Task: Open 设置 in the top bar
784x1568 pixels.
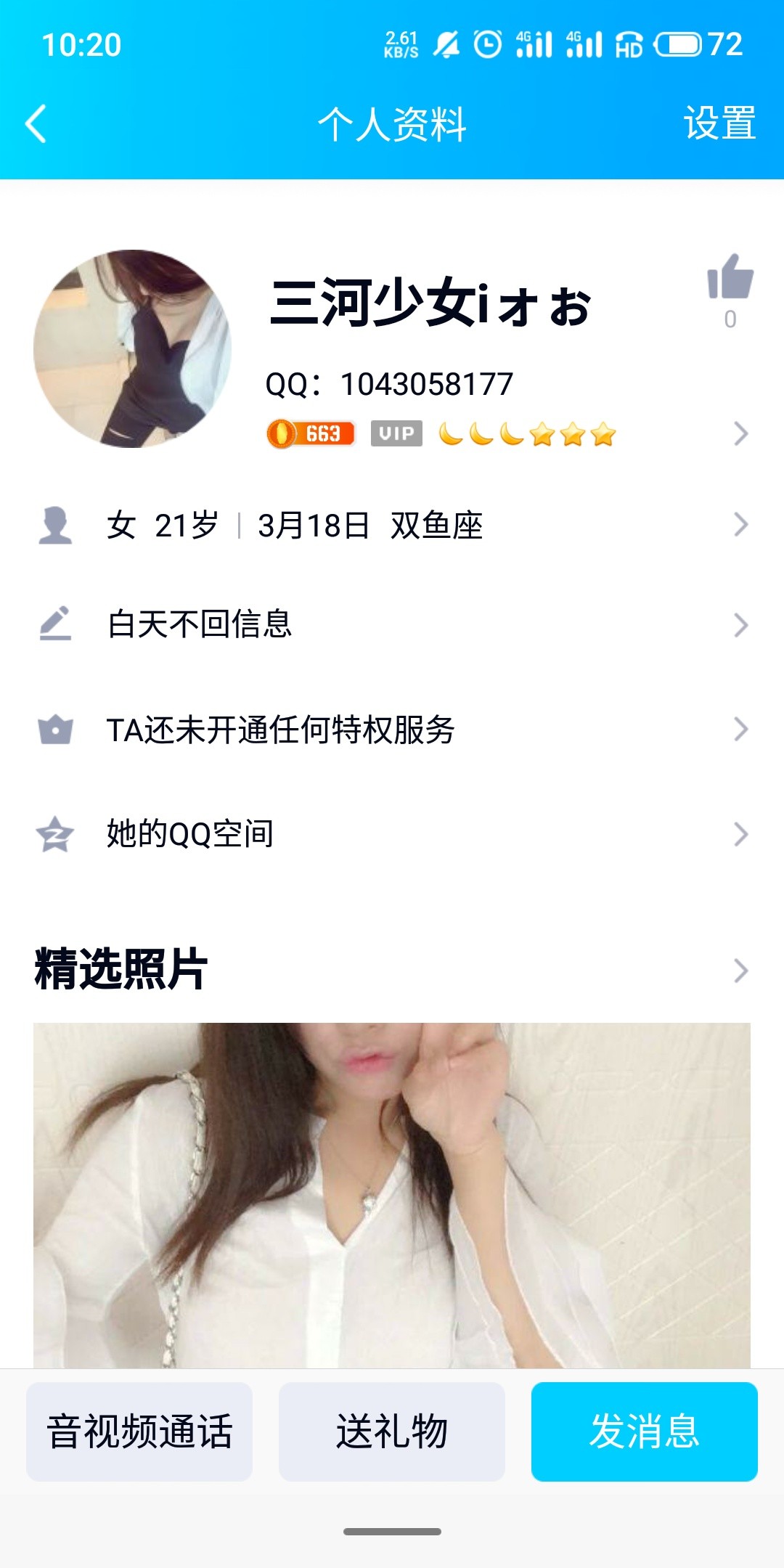Action: pos(719,123)
